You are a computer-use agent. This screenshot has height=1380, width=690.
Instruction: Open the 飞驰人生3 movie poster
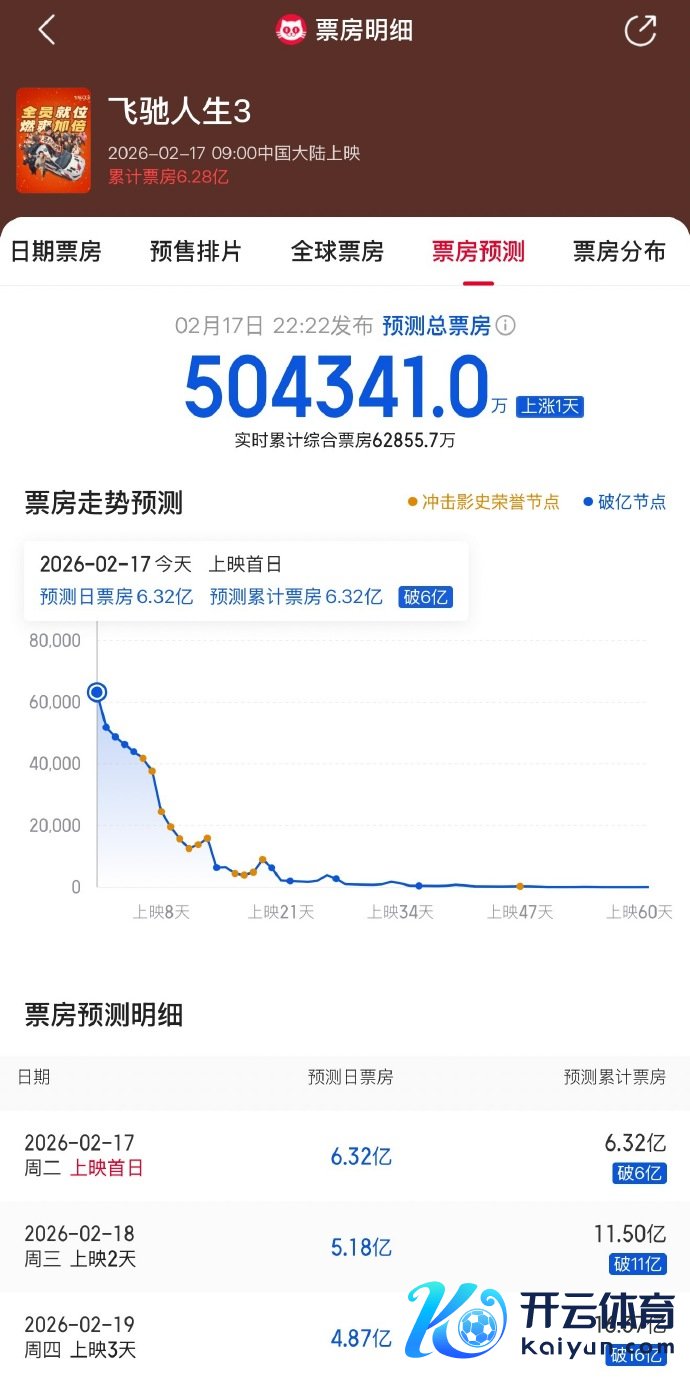(x=53, y=140)
